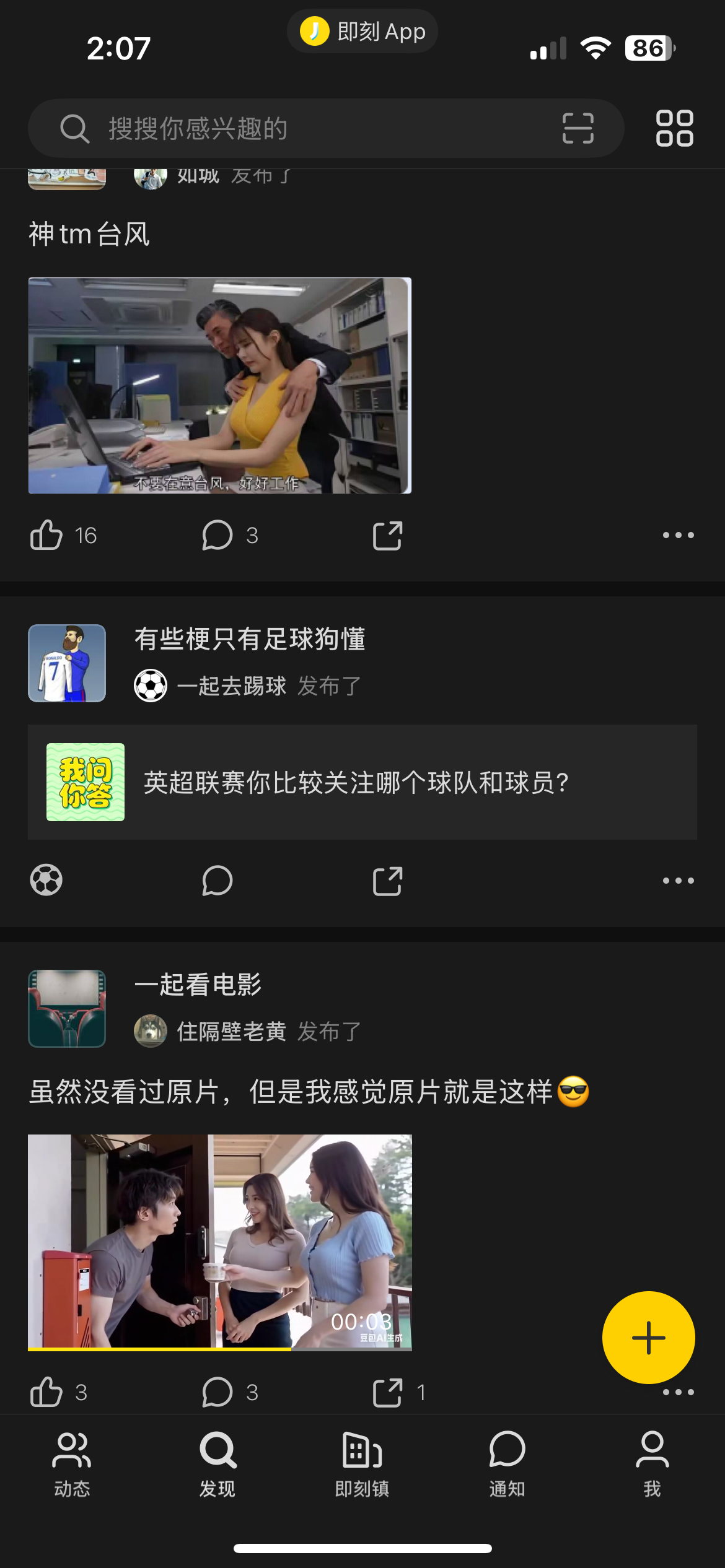Tap the yellow plus button to create a post

(x=649, y=1337)
